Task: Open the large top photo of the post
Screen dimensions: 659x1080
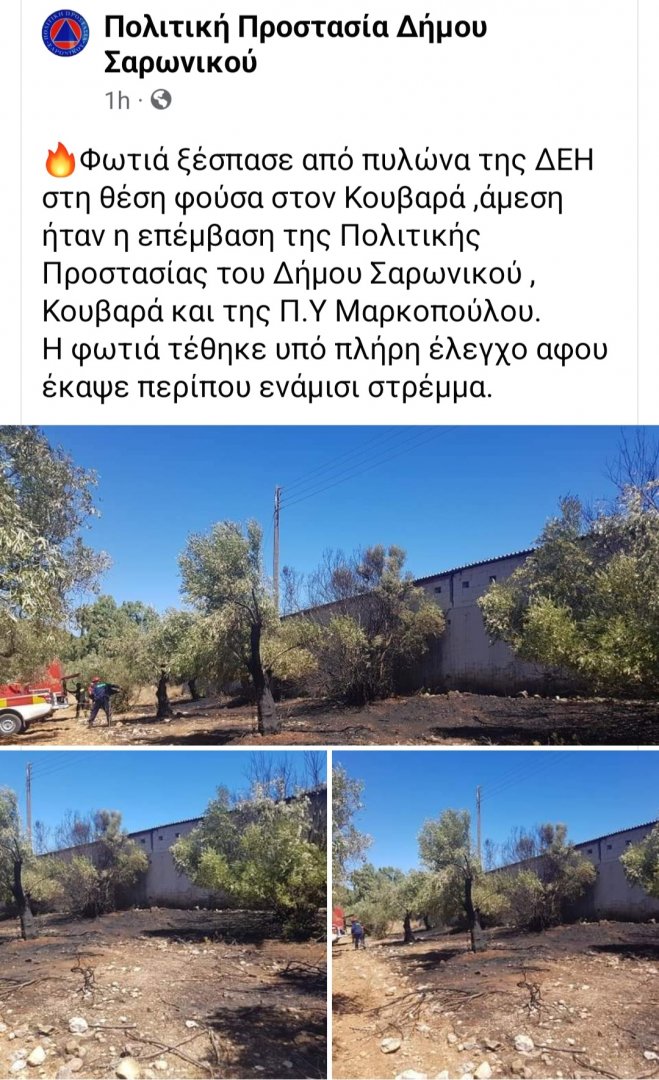Action: pyautogui.click(x=330, y=585)
